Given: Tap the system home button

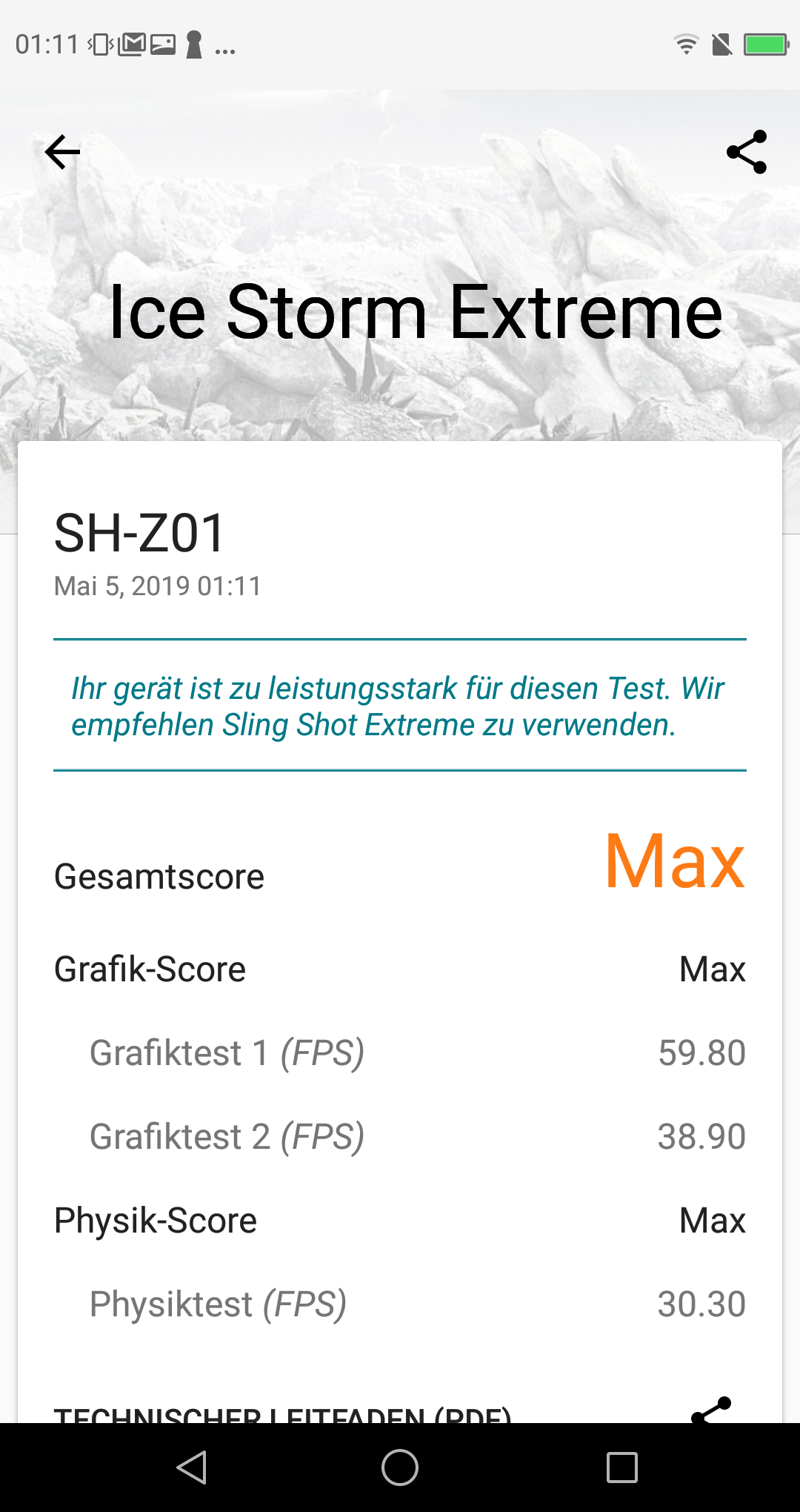Looking at the screenshot, I should click(400, 1468).
